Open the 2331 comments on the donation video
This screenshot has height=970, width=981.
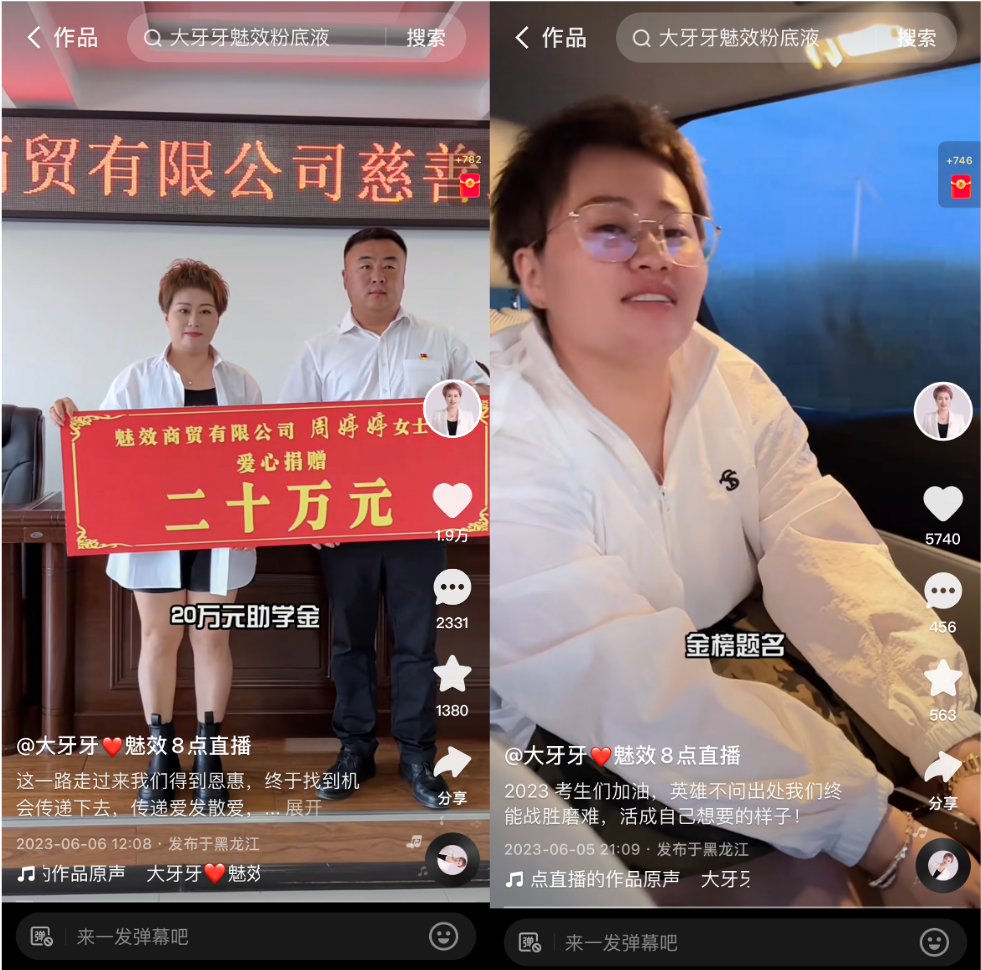452,588
